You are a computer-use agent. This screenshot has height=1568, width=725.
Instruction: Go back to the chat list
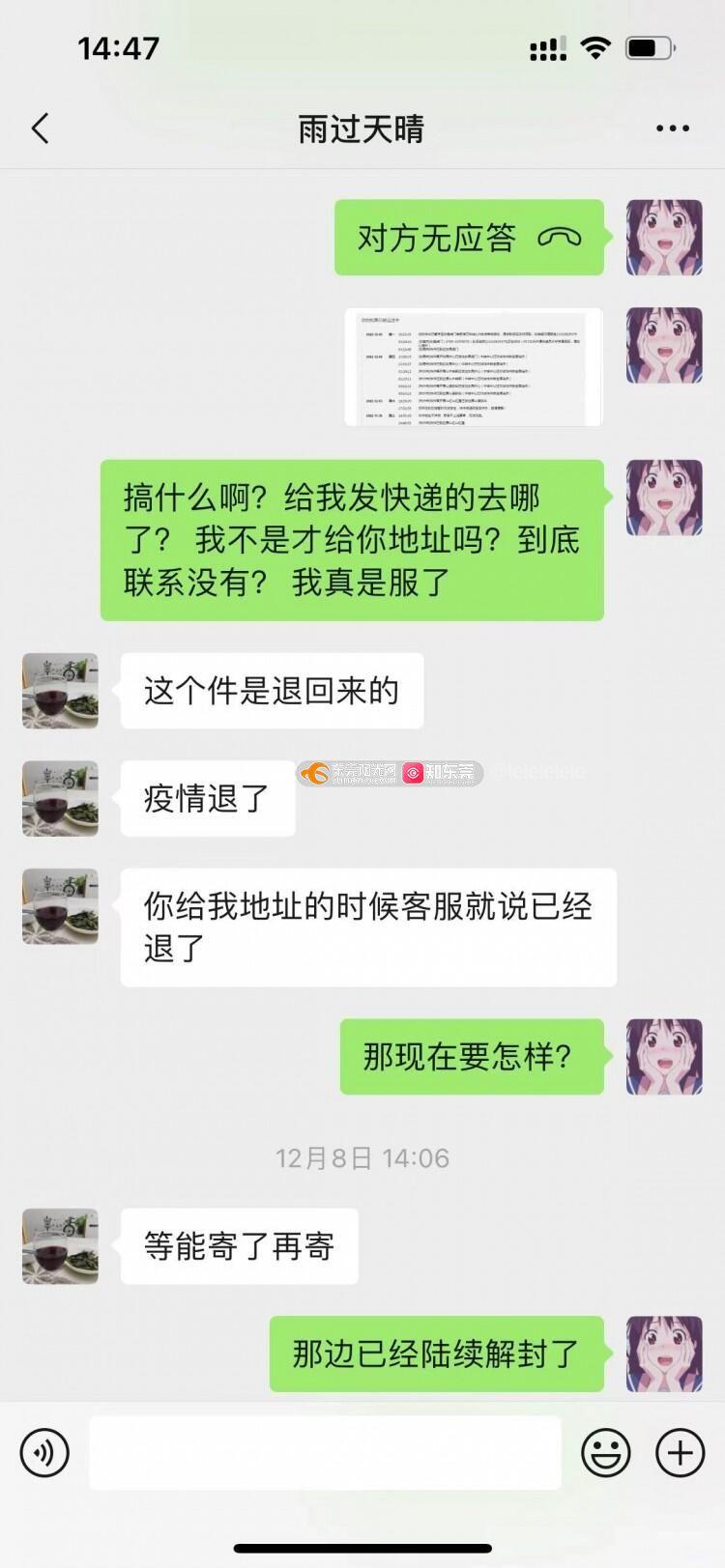pyautogui.click(x=40, y=128)
